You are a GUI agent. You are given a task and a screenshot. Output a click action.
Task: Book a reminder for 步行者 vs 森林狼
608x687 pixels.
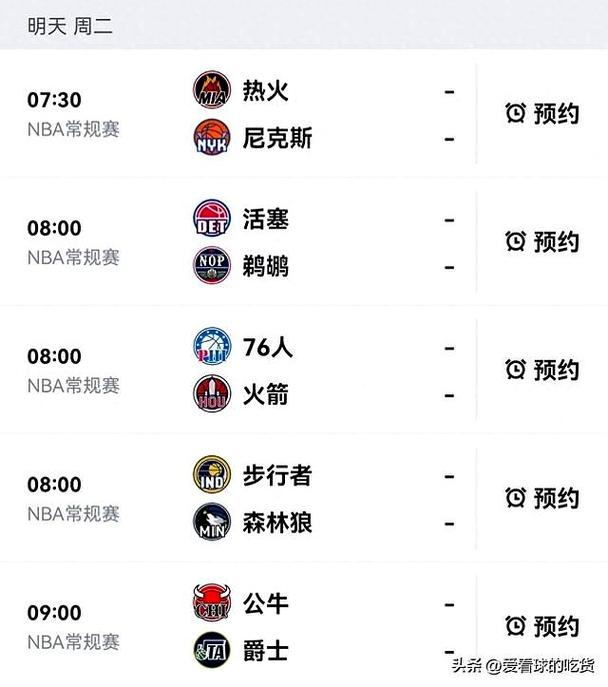tap(543, 498)
